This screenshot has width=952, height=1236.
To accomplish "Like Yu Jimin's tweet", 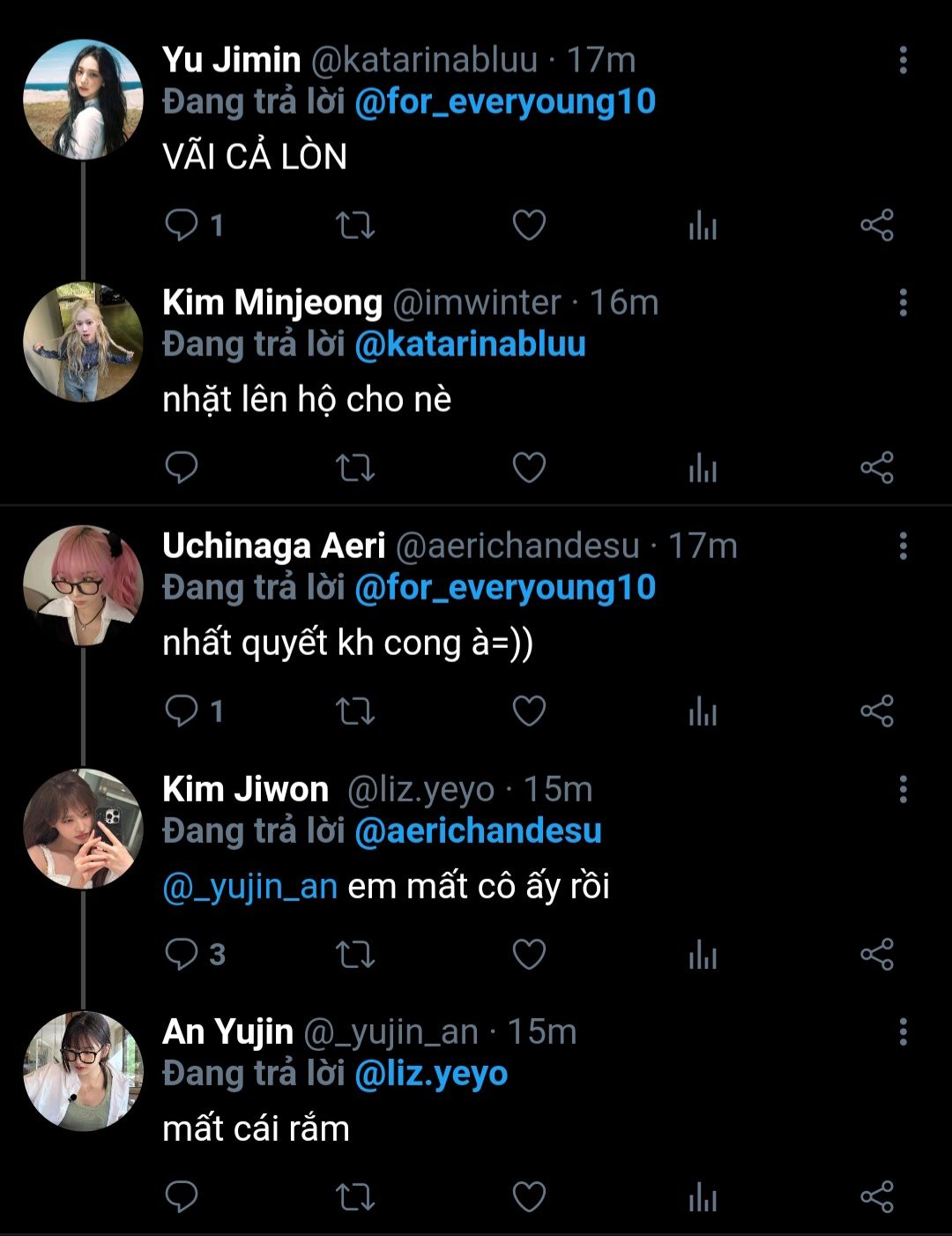I will click(529, 226).
